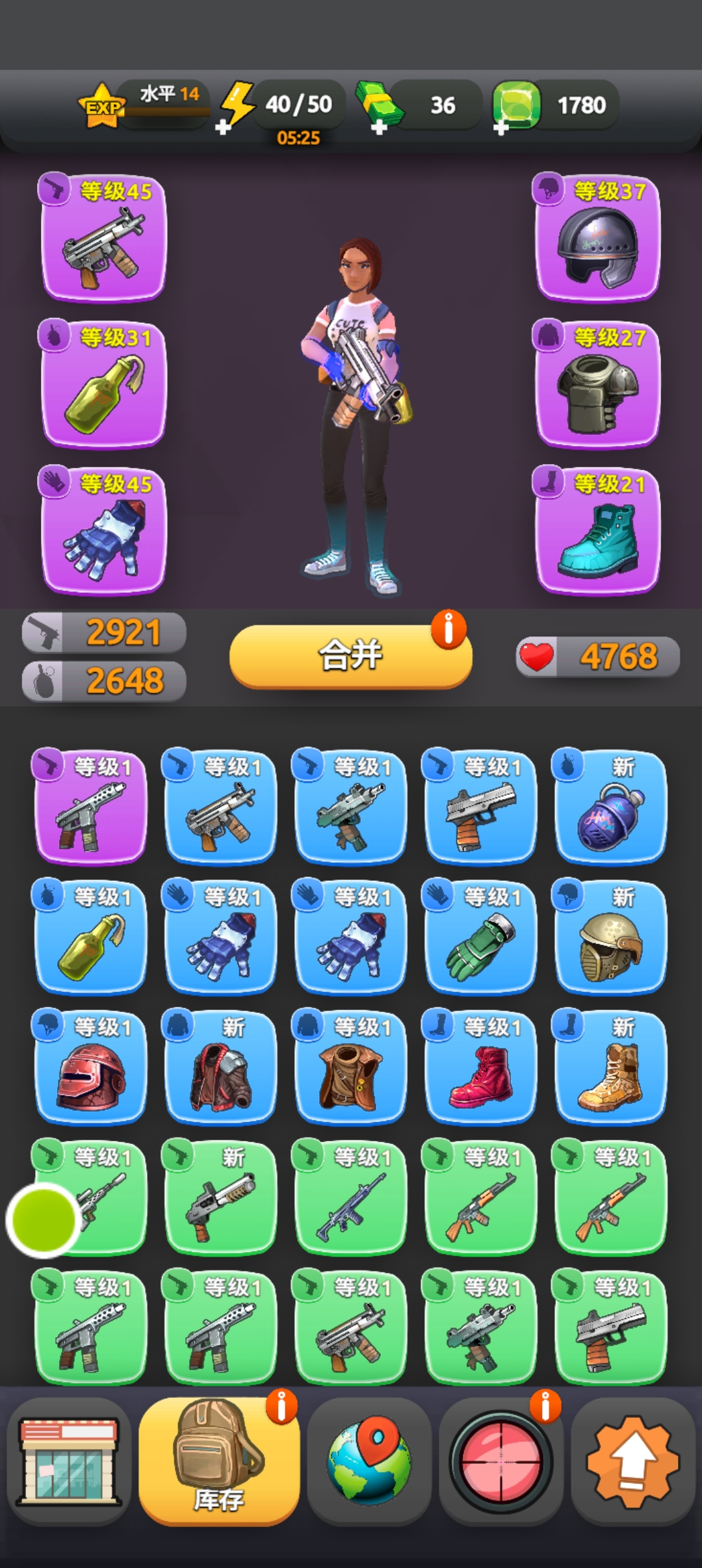Select the new green shotgun item
Screen dimensions: 702x1568
(x=220, y=1197)
